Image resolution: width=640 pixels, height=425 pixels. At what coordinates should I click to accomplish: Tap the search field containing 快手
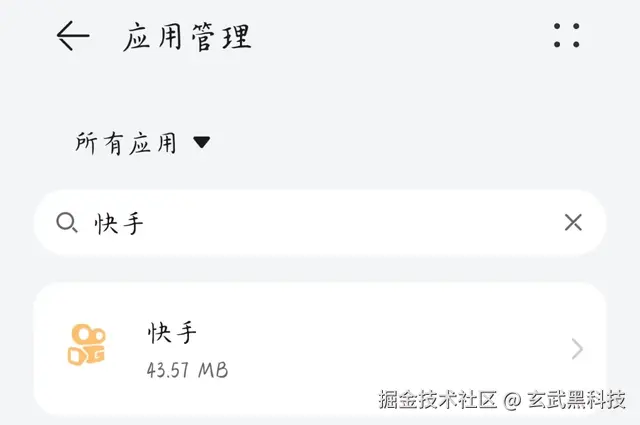300,222
